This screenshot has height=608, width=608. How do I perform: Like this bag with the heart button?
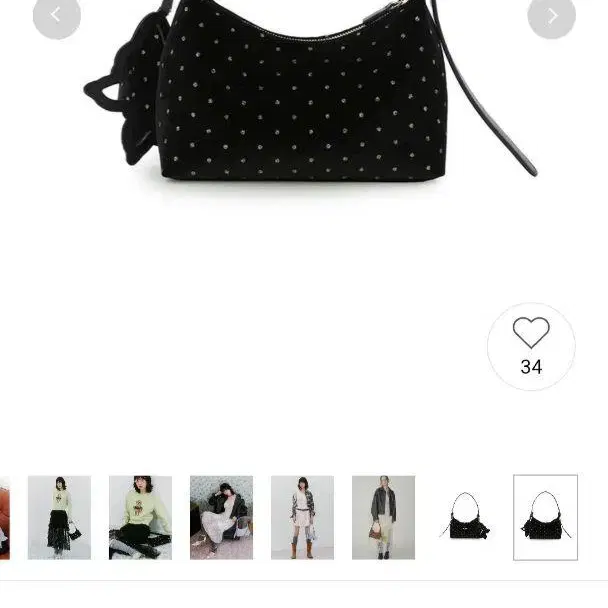pos(531,346)
